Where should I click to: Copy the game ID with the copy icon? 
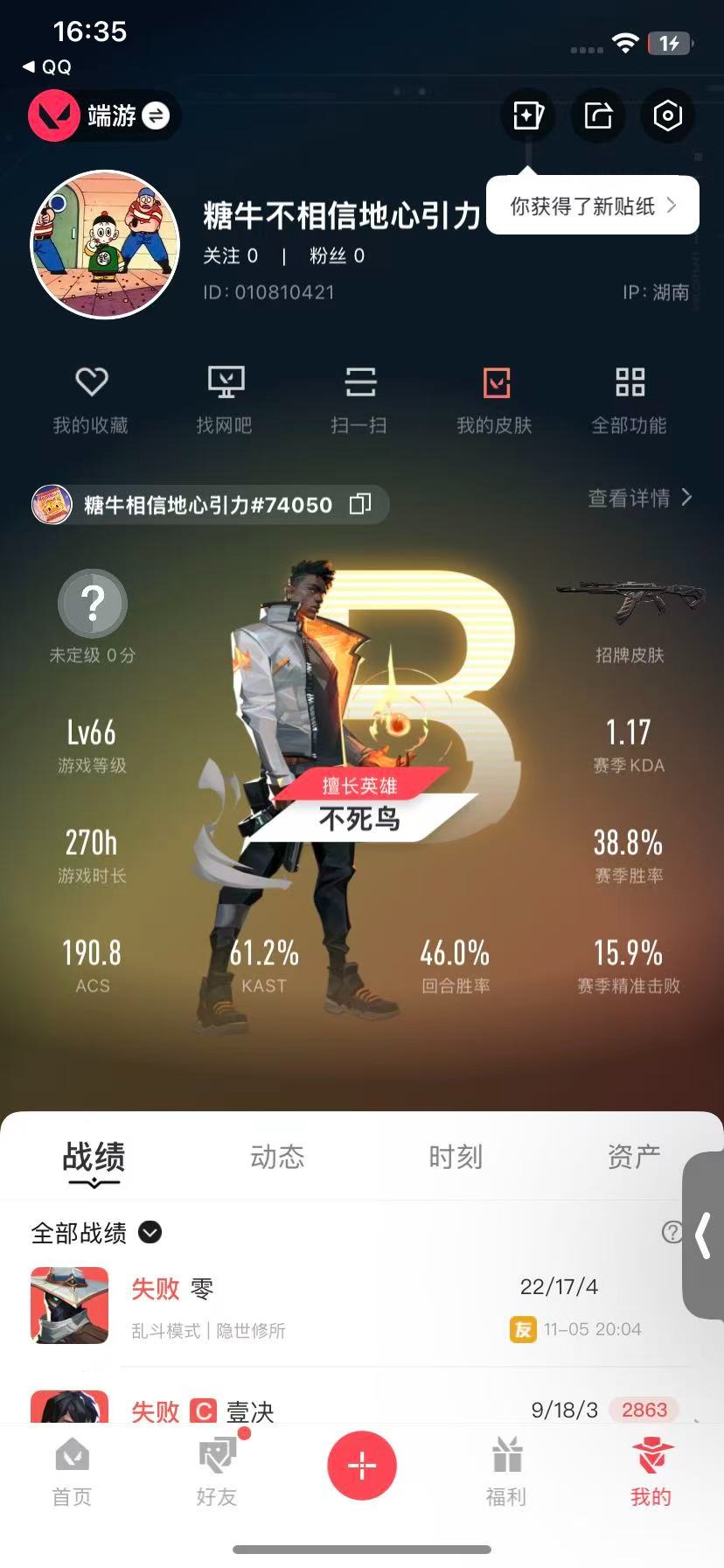[x=359, y=505]
